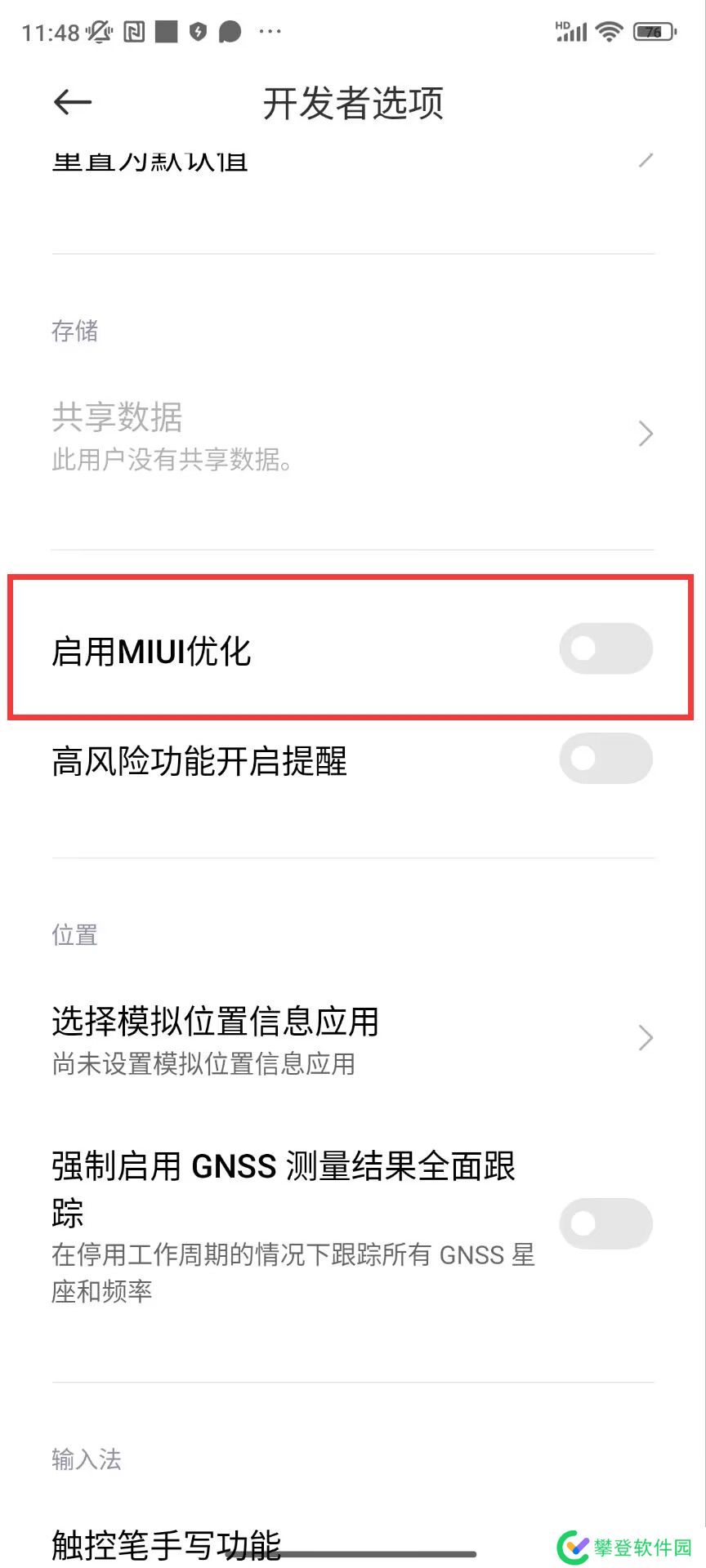
Task: Turn on 强制启用 GNSS 测量结果全面跟踪
Action: click(605, 1223)
